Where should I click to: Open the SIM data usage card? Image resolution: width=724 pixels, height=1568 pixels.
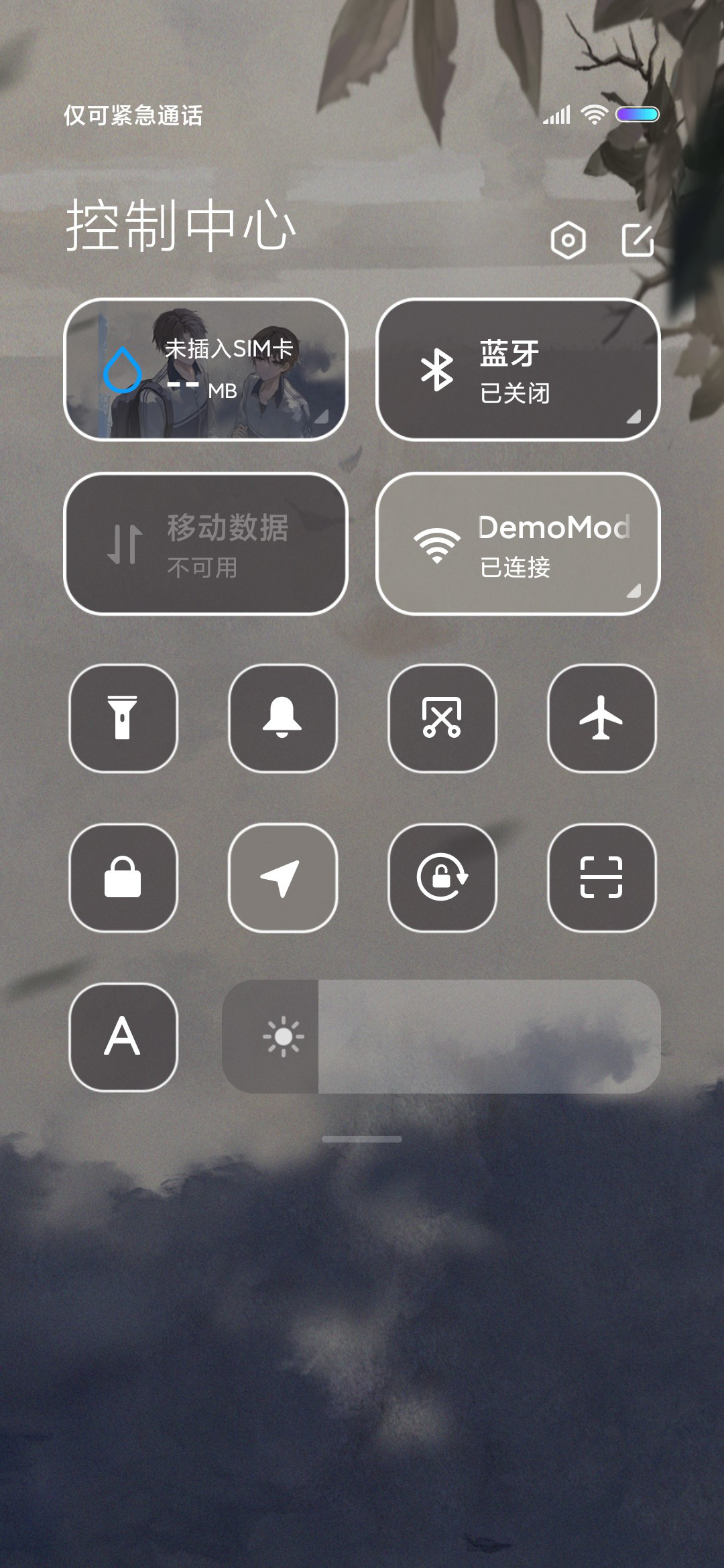[206, 369]
